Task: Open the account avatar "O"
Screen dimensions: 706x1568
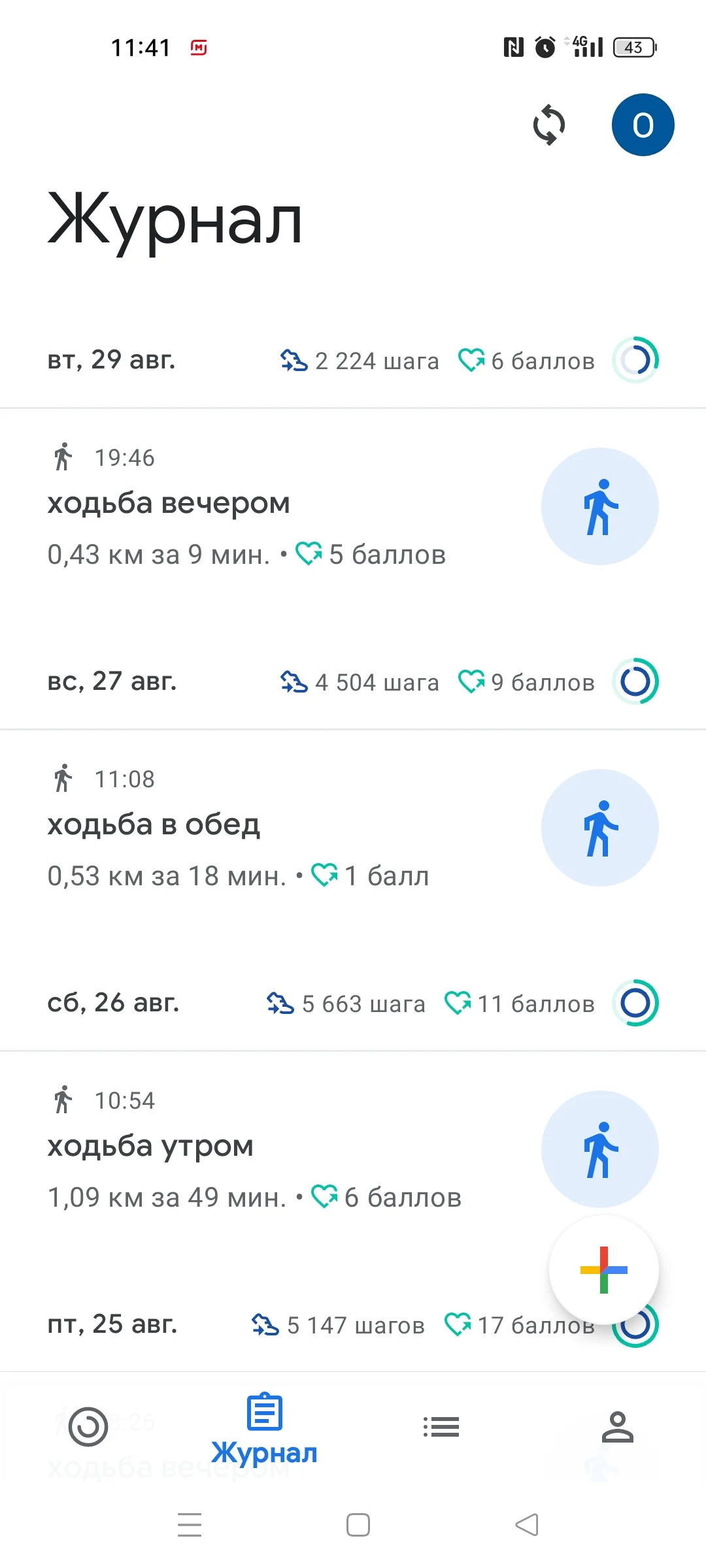Action: click(643, 125)
